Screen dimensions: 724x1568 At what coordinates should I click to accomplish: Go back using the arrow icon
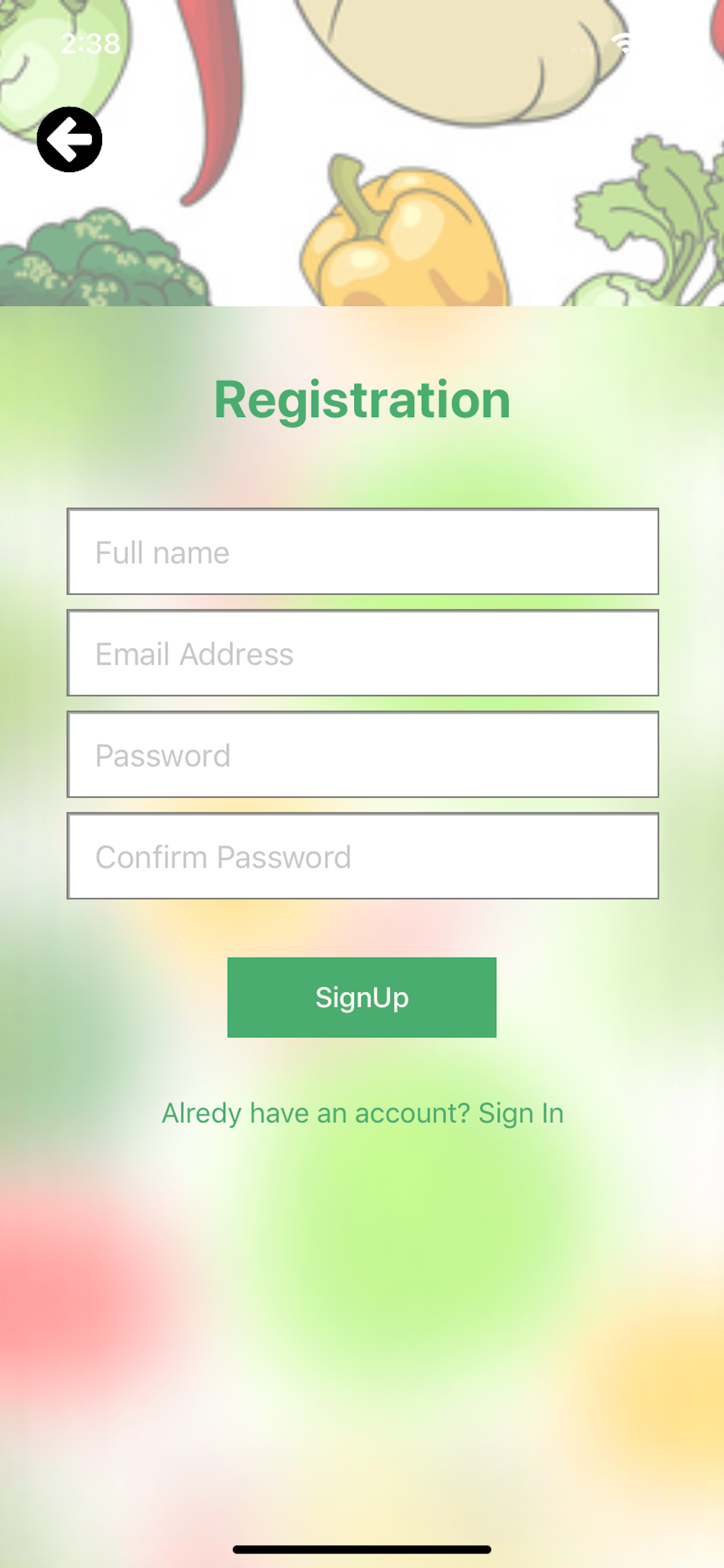69,139
